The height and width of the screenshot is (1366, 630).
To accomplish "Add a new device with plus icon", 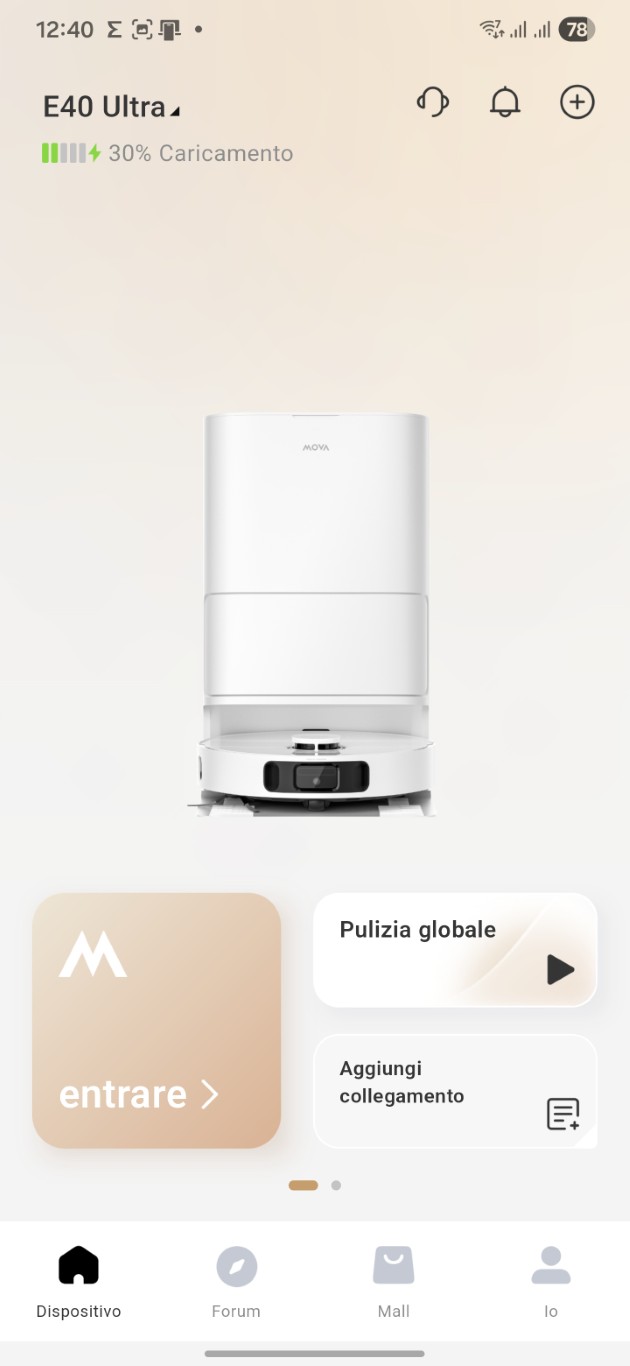I will coord(577,102).
